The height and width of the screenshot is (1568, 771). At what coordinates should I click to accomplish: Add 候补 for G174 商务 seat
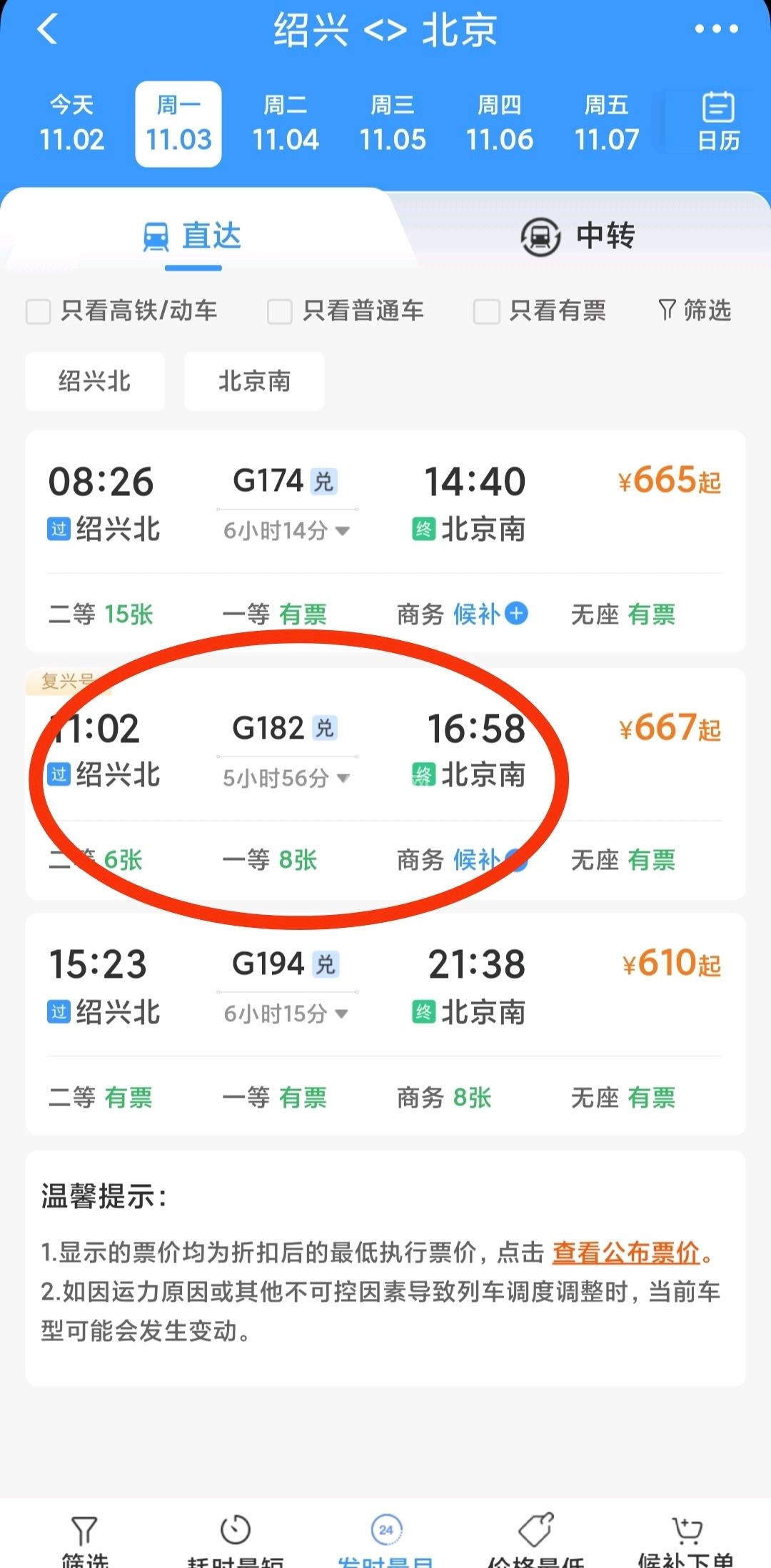point(516,613)
